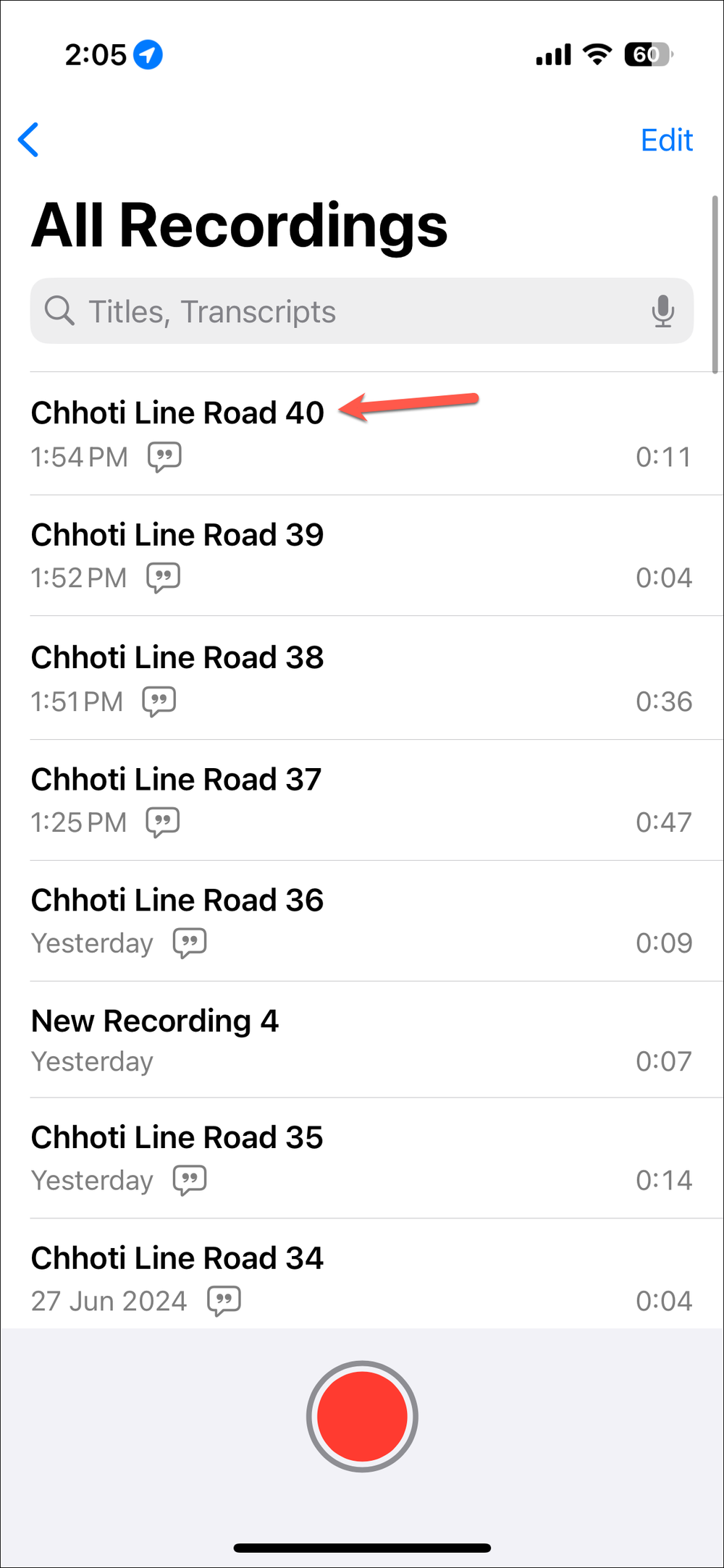This screenshot has height=1568, width=724.
Task: Open the recording Chhoti Line Road 40
Action: (x=178, y=413)
